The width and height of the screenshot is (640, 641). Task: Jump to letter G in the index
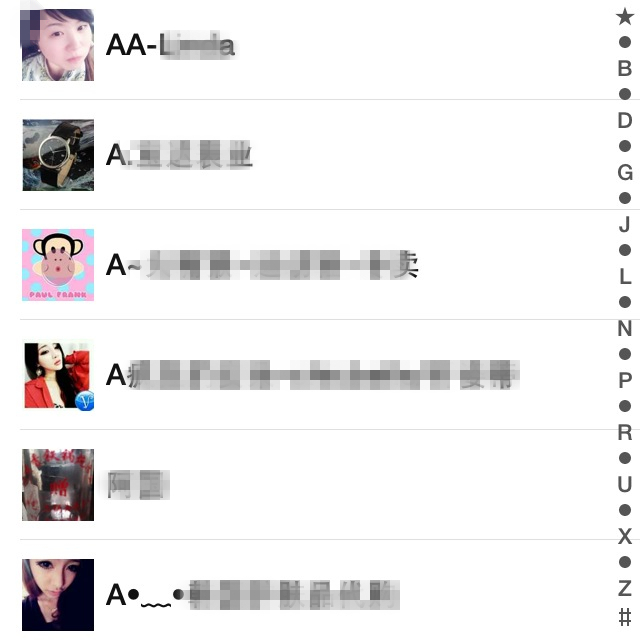point(625,173)
